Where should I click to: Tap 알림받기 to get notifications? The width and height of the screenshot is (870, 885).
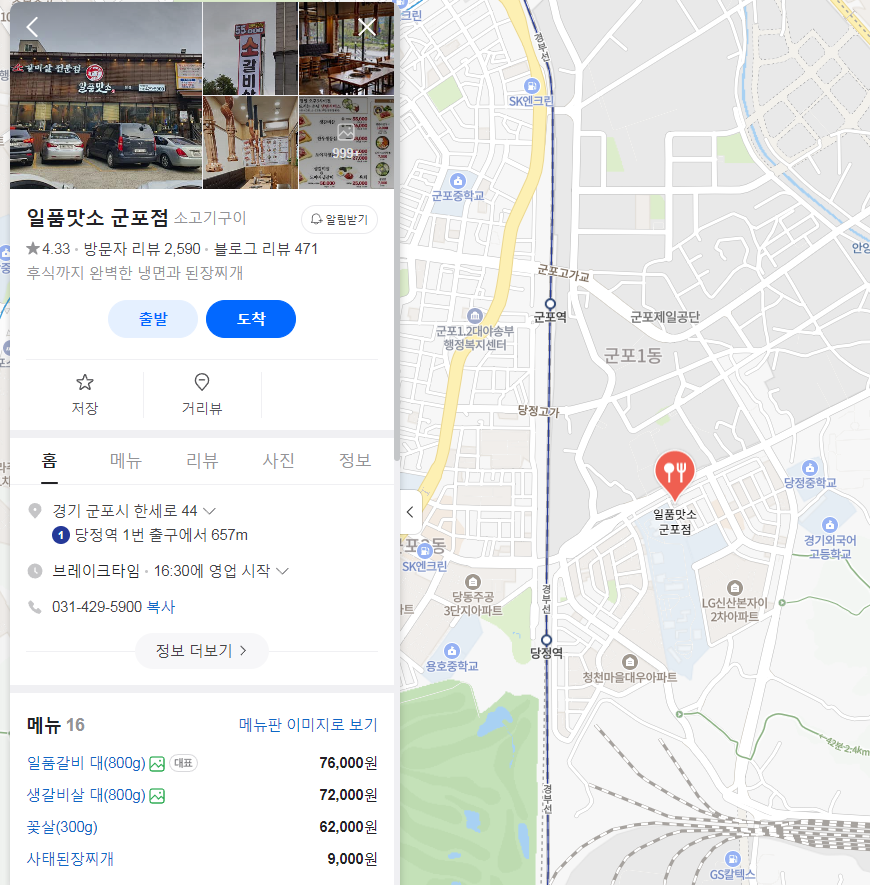[339, 219]
